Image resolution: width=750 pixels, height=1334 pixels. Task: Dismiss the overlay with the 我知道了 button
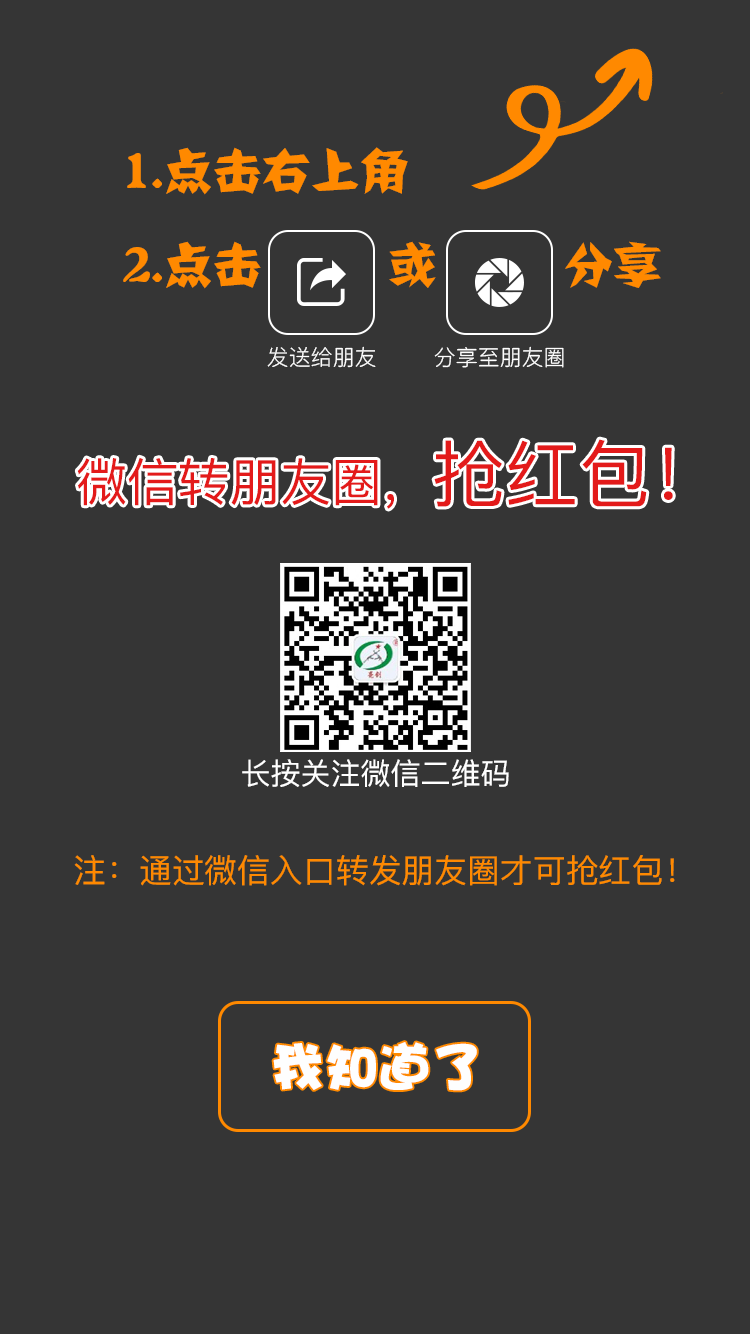pos(374,1066)
